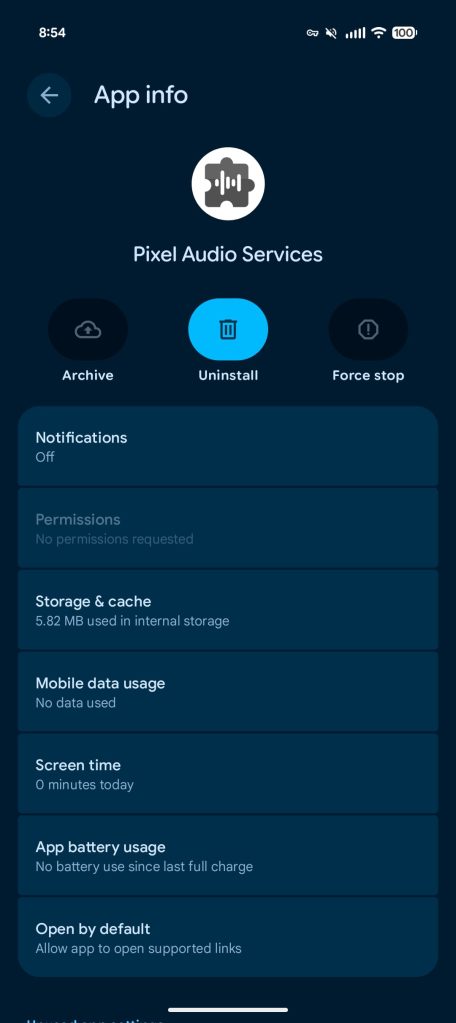Uninstall Pixel Audio Services
456x1023 pixels.
(x=228, y=329)
